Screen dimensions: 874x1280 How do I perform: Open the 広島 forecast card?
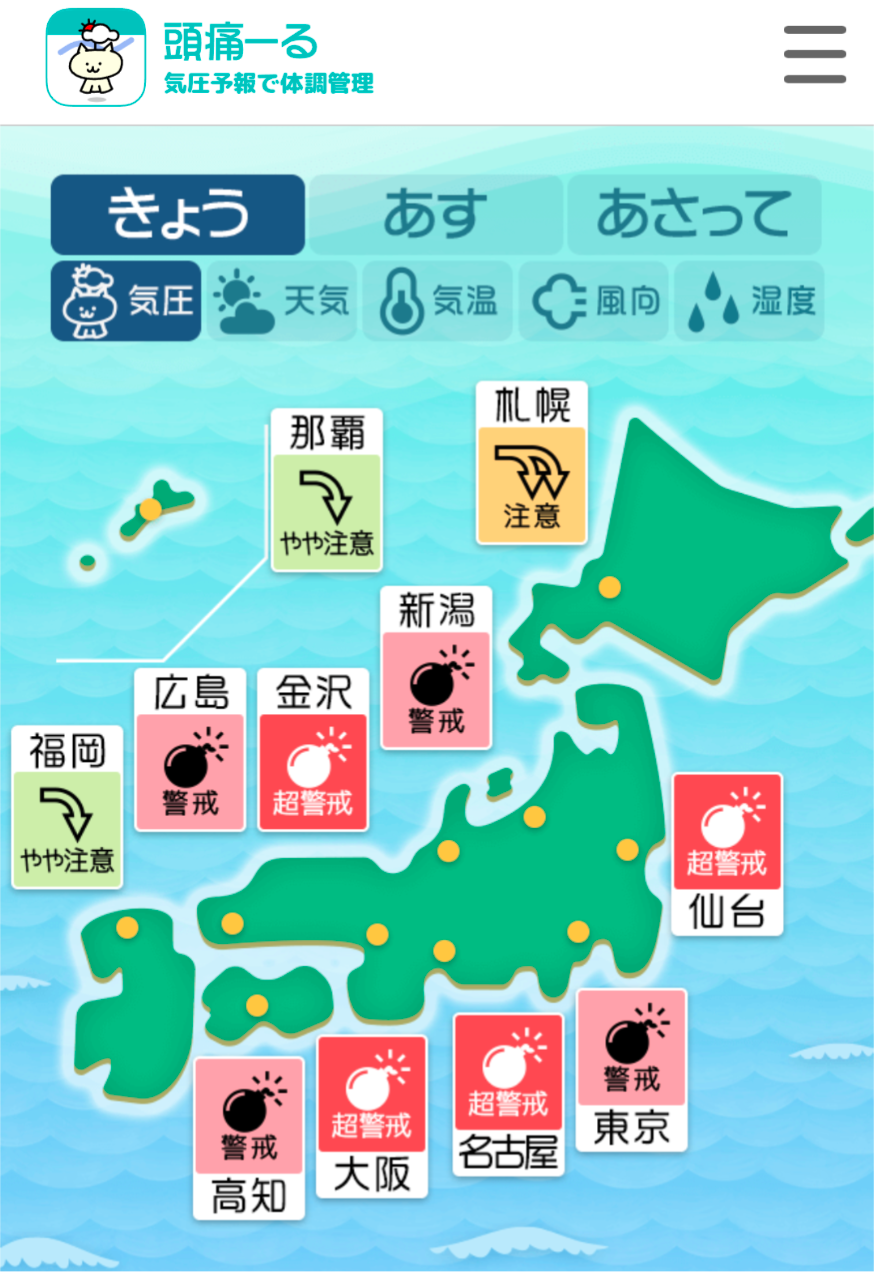point(190,750)
